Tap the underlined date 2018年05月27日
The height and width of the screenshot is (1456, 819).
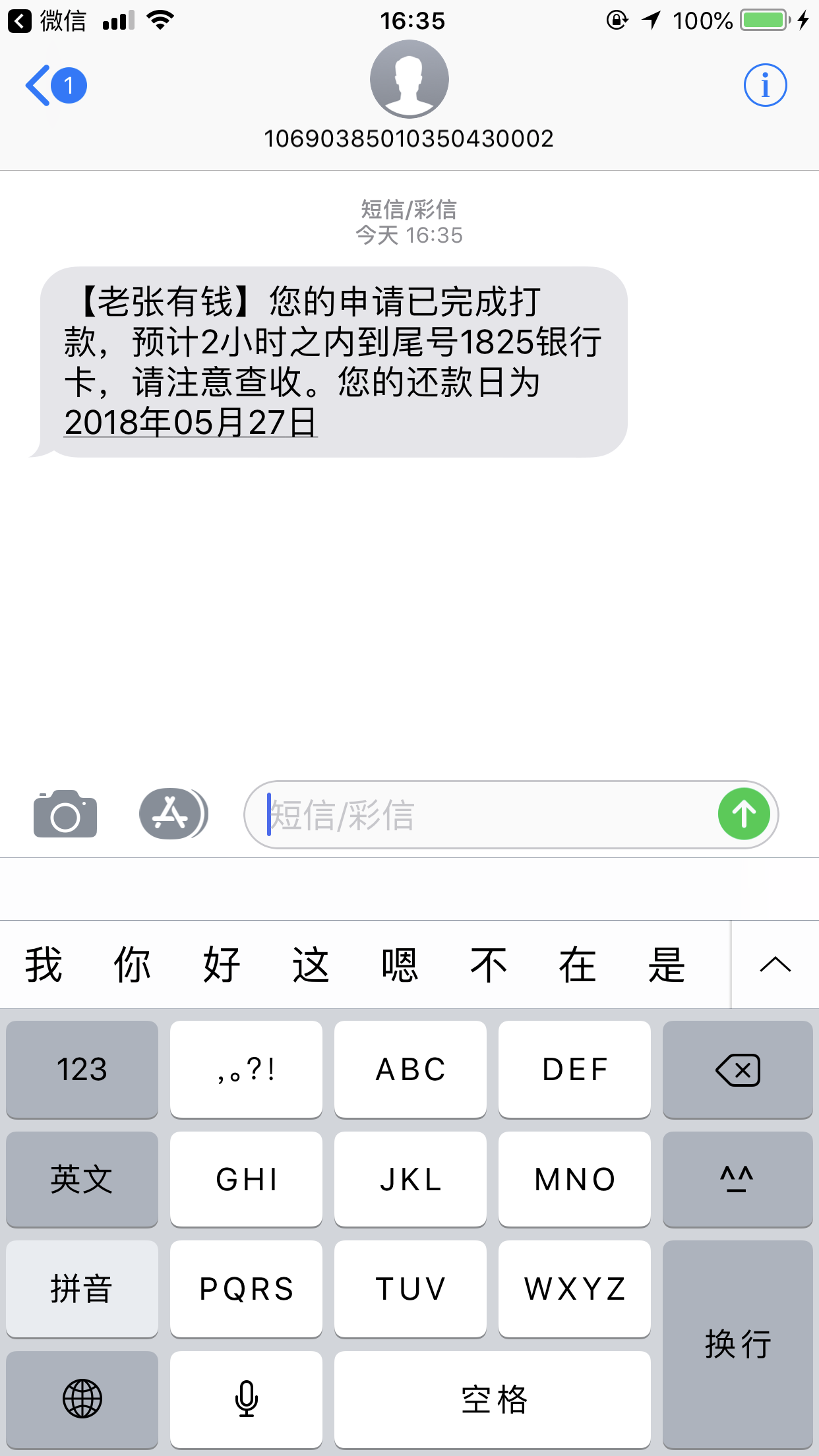(191, 422)
